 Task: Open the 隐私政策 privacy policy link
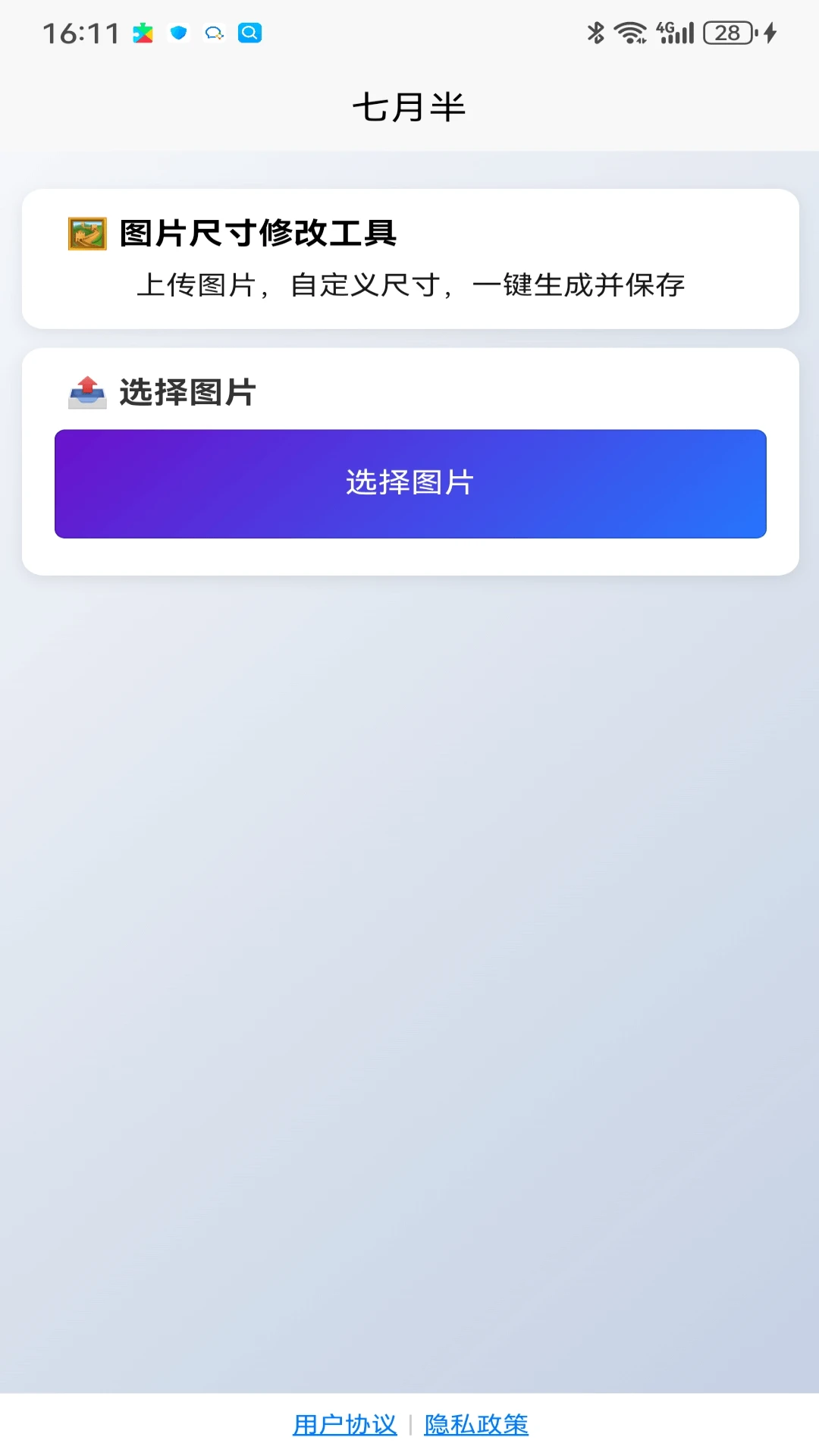(x=475, y=1423)
